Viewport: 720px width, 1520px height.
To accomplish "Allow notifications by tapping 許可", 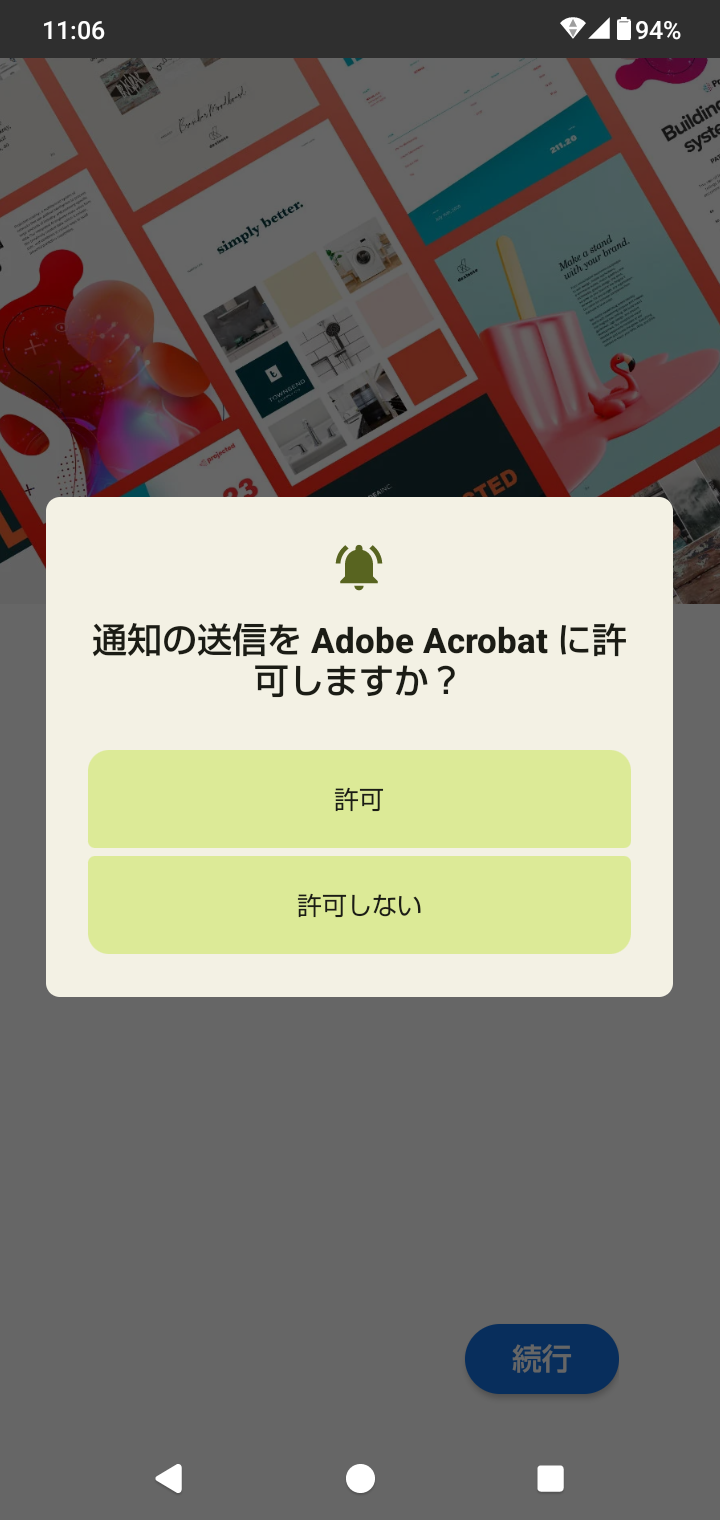I will tap(359, 799).
